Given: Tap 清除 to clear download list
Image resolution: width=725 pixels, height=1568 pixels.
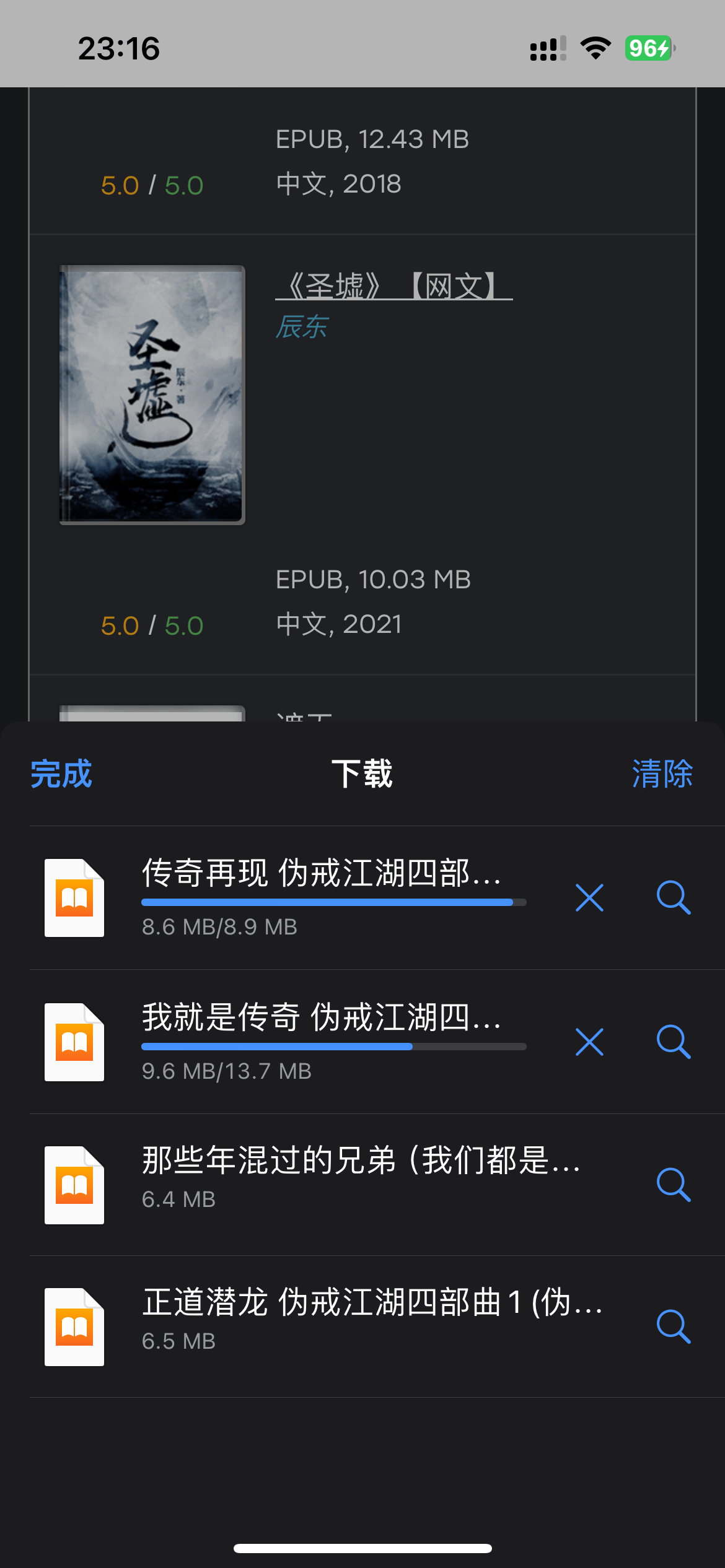Looking at the screenshot, I should pyautogui.click(x=662, y=774).
